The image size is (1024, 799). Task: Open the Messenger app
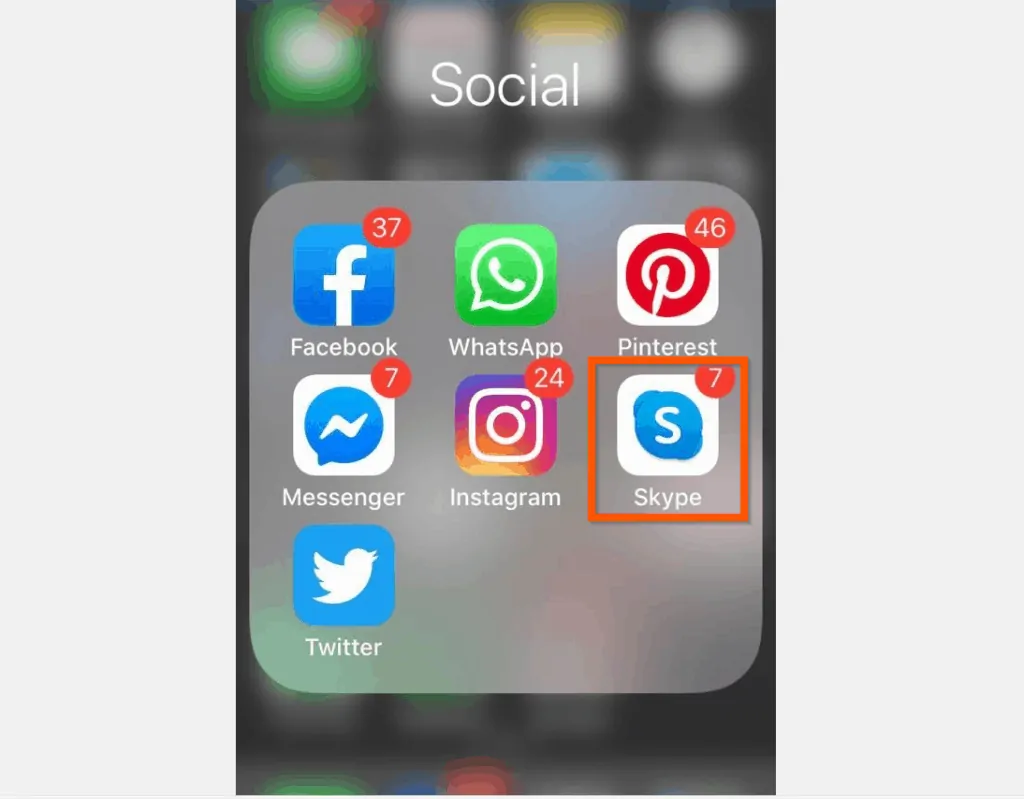coord(343,425)
